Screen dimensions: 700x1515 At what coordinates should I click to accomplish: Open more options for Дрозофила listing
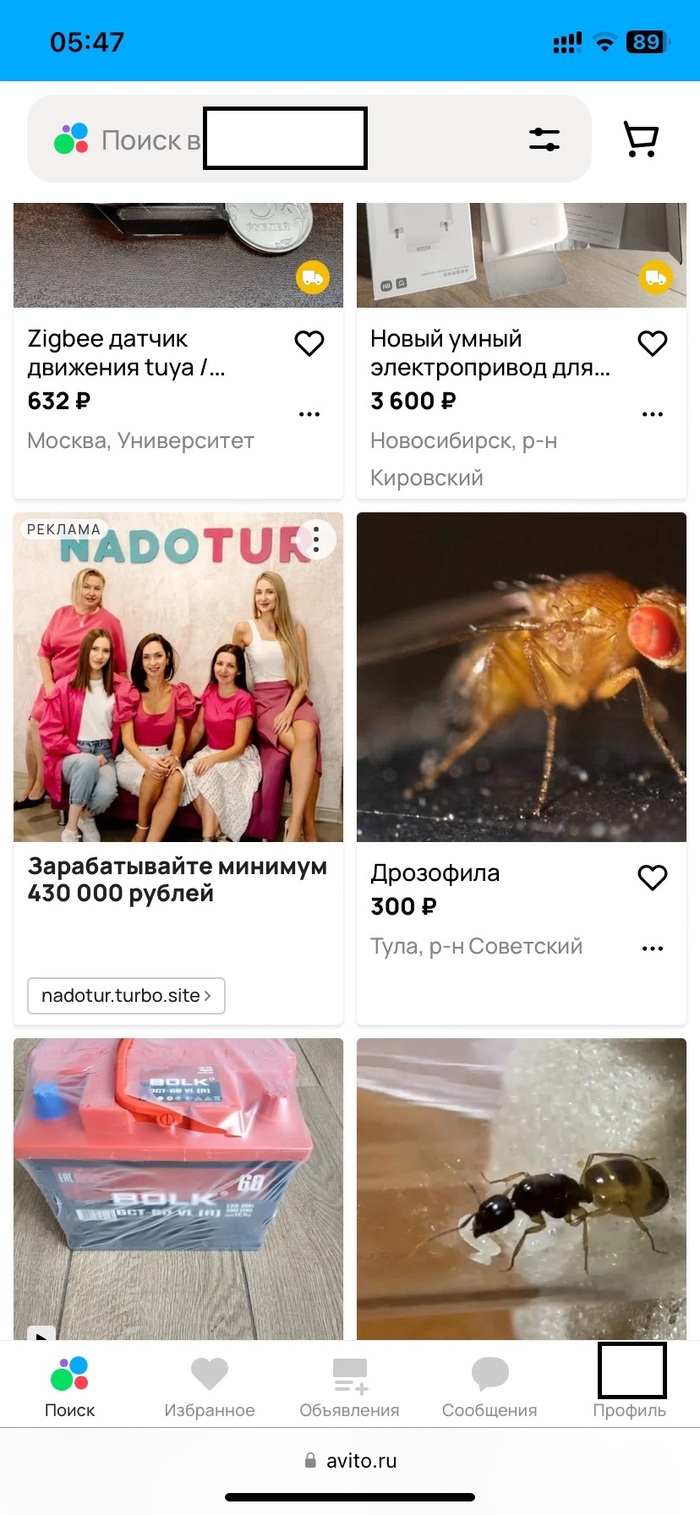pos(652,948)
